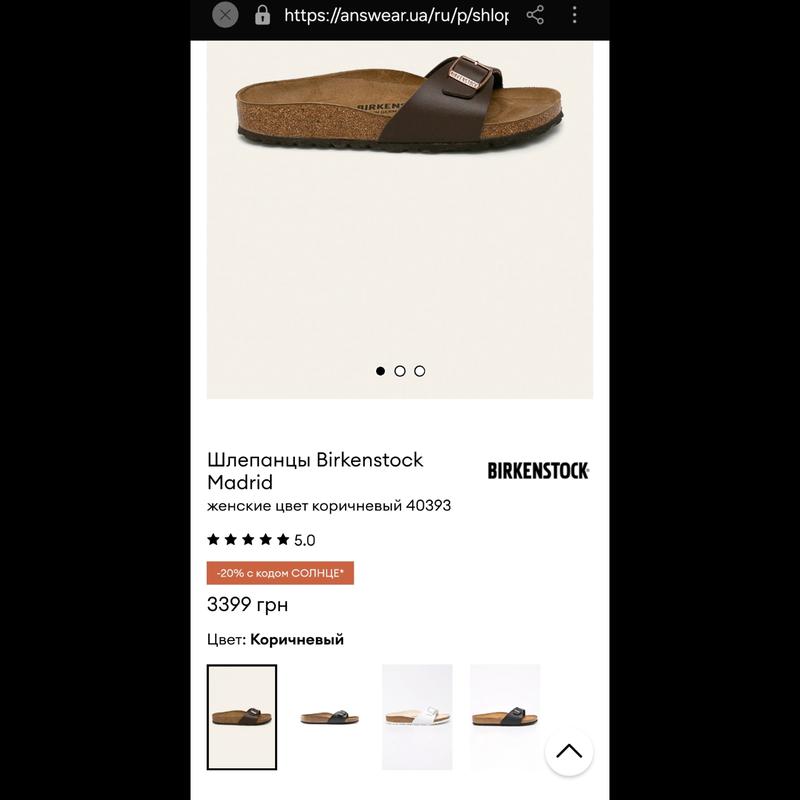Jump to the second product photo dot
The image size is (800, 800).
tap(400, 371)
